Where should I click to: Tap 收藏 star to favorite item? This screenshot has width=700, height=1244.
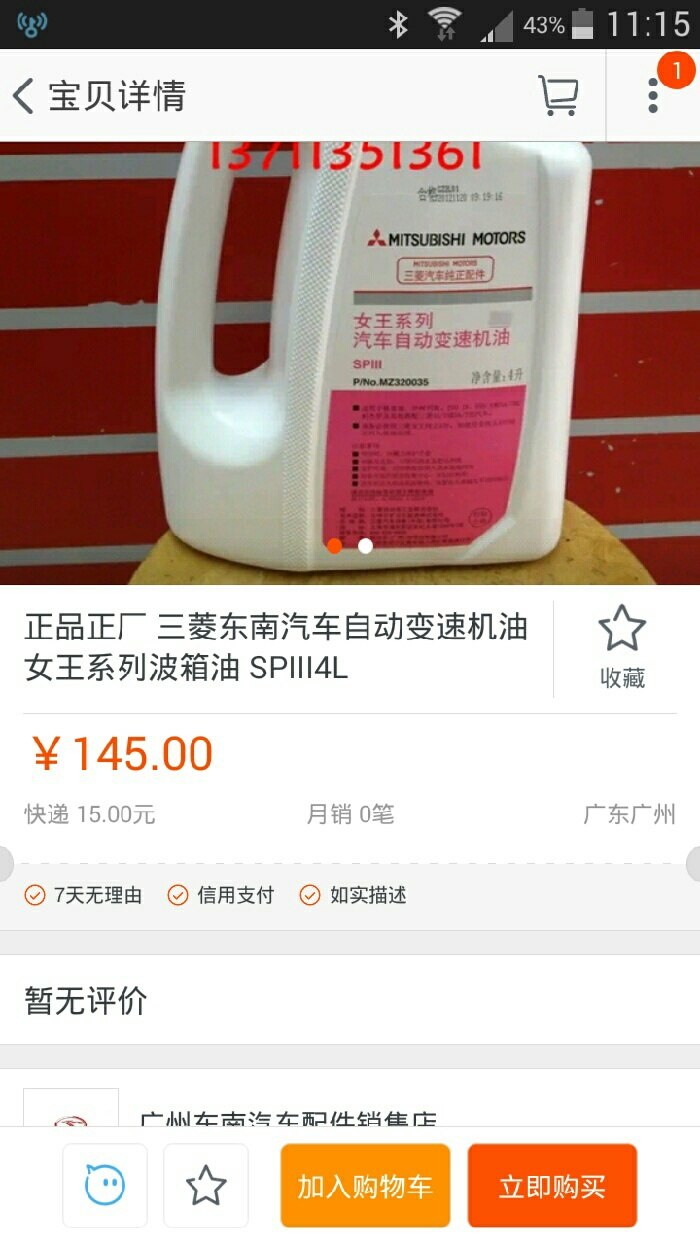tap(622, 647)
